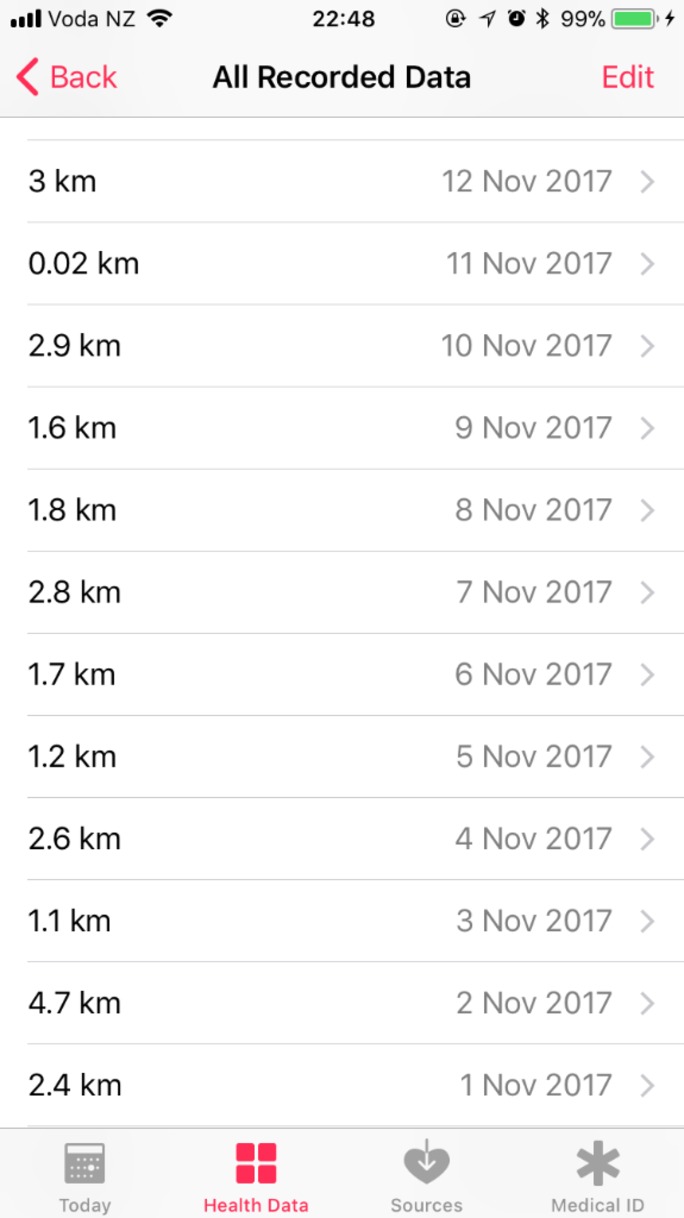View the 2.9 km record on 10 Nov
684x1218 pixels.
(342, 345)
